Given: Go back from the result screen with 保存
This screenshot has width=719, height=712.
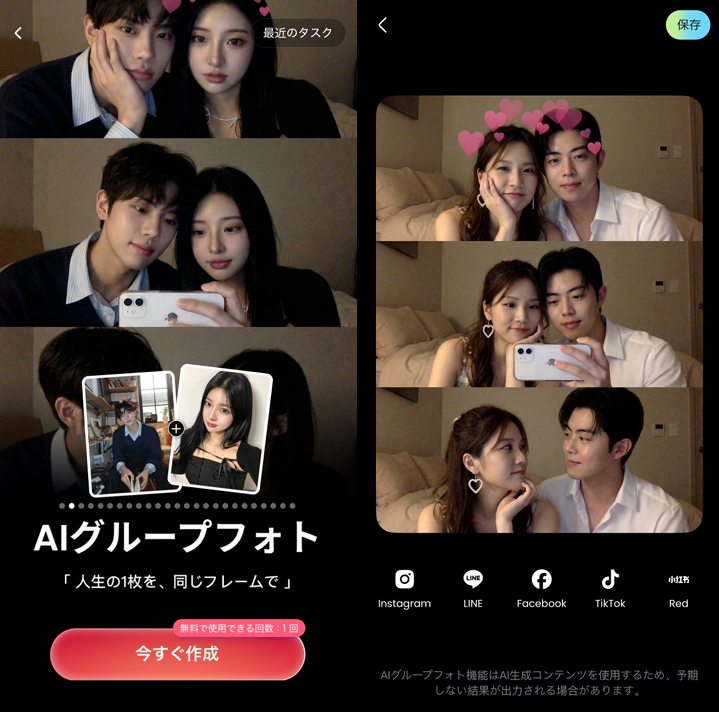Looking at the screenshot, I should (382, 25).
